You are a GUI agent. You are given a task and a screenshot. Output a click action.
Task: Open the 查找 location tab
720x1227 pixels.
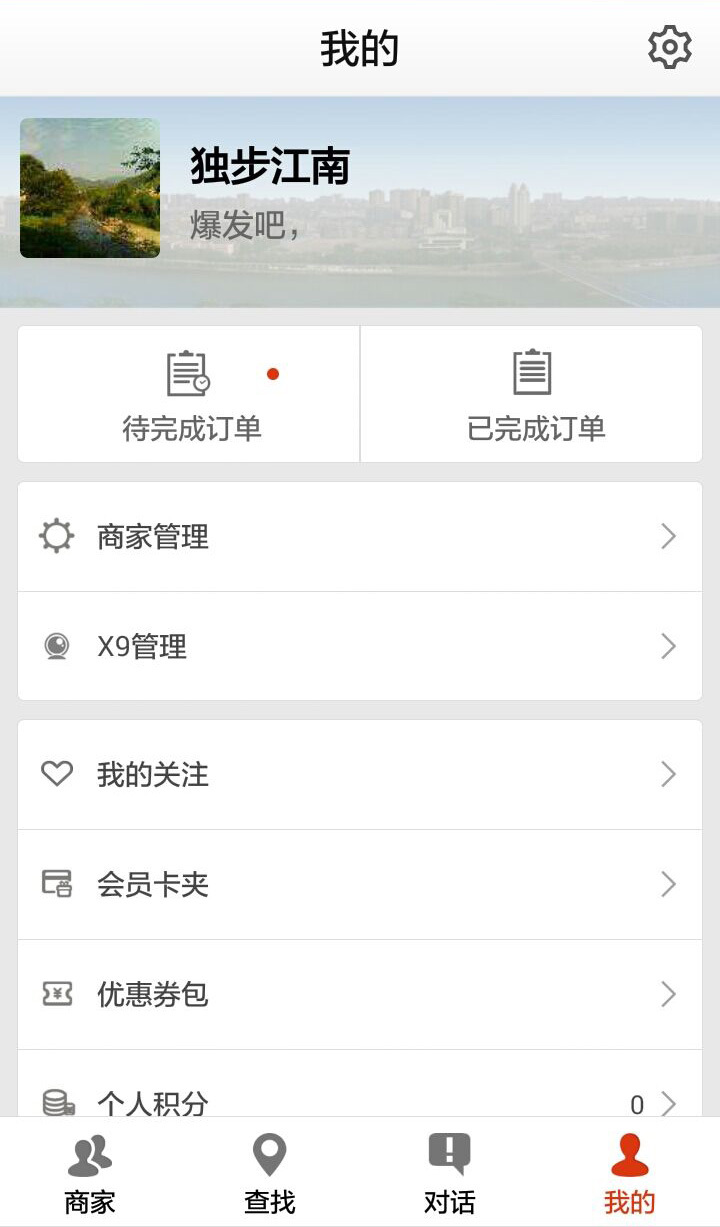click(x=270, y=1170)
